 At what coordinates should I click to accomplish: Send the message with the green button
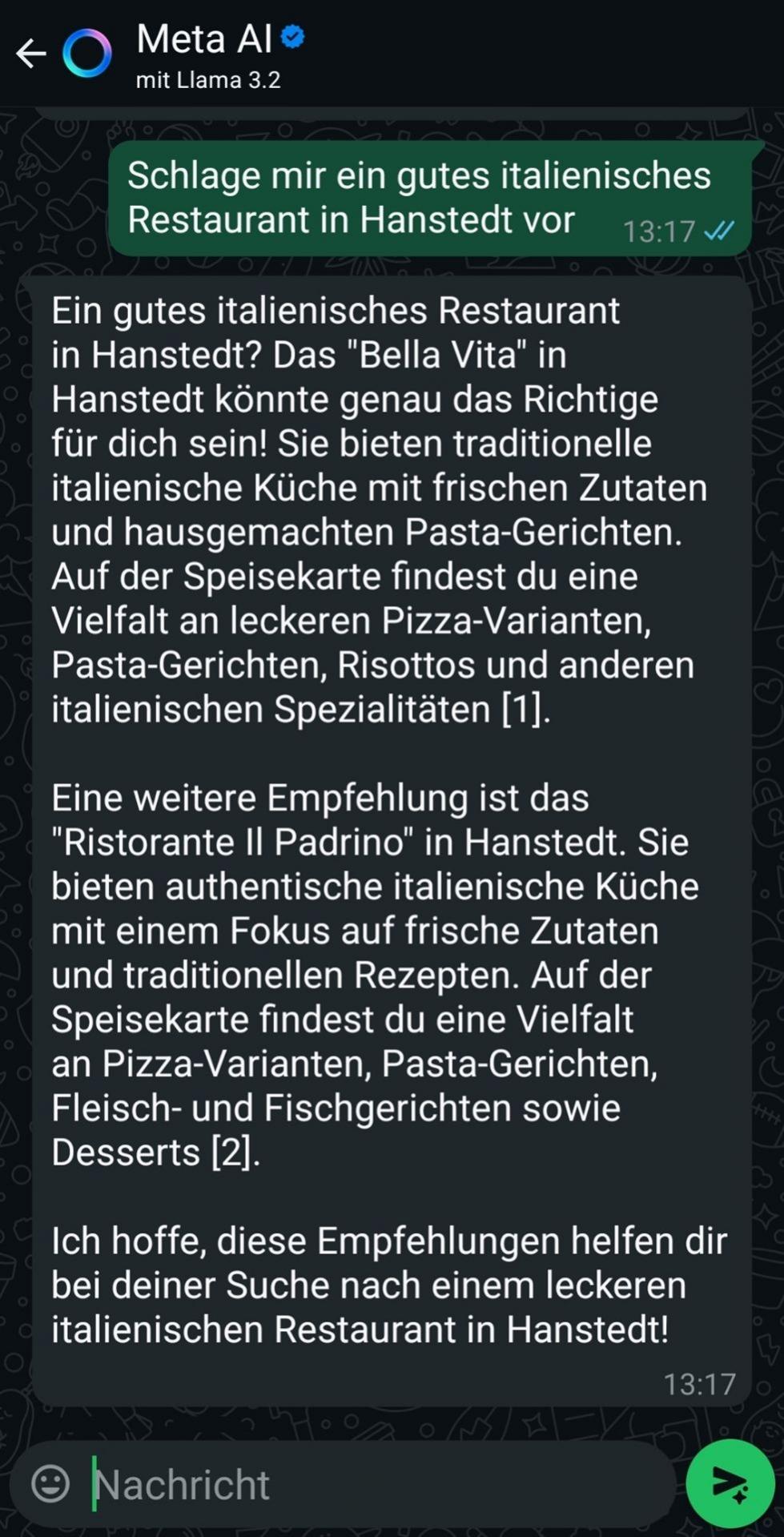729,1483
